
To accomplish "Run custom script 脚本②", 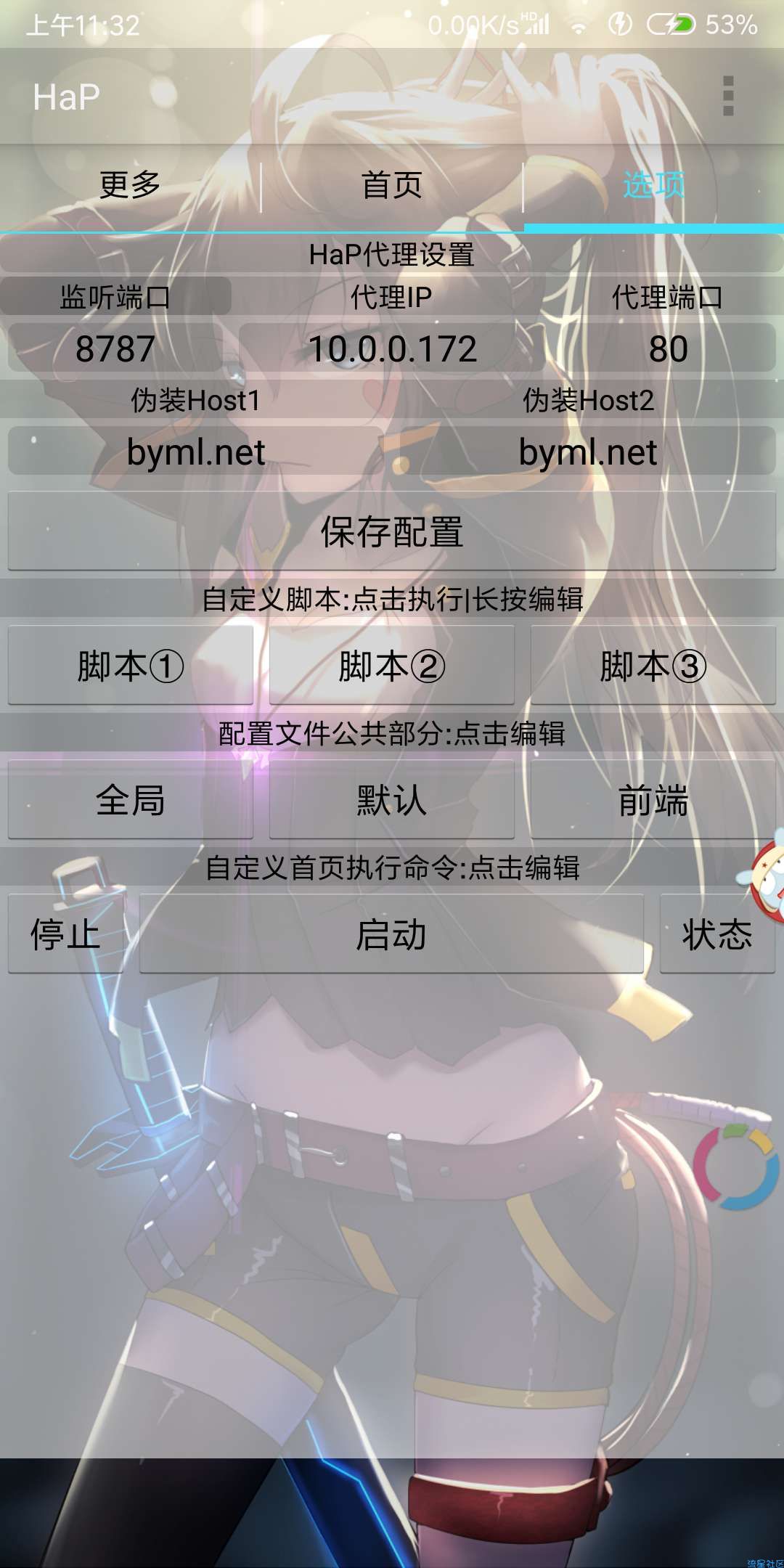I will click(x=392, y=666).
